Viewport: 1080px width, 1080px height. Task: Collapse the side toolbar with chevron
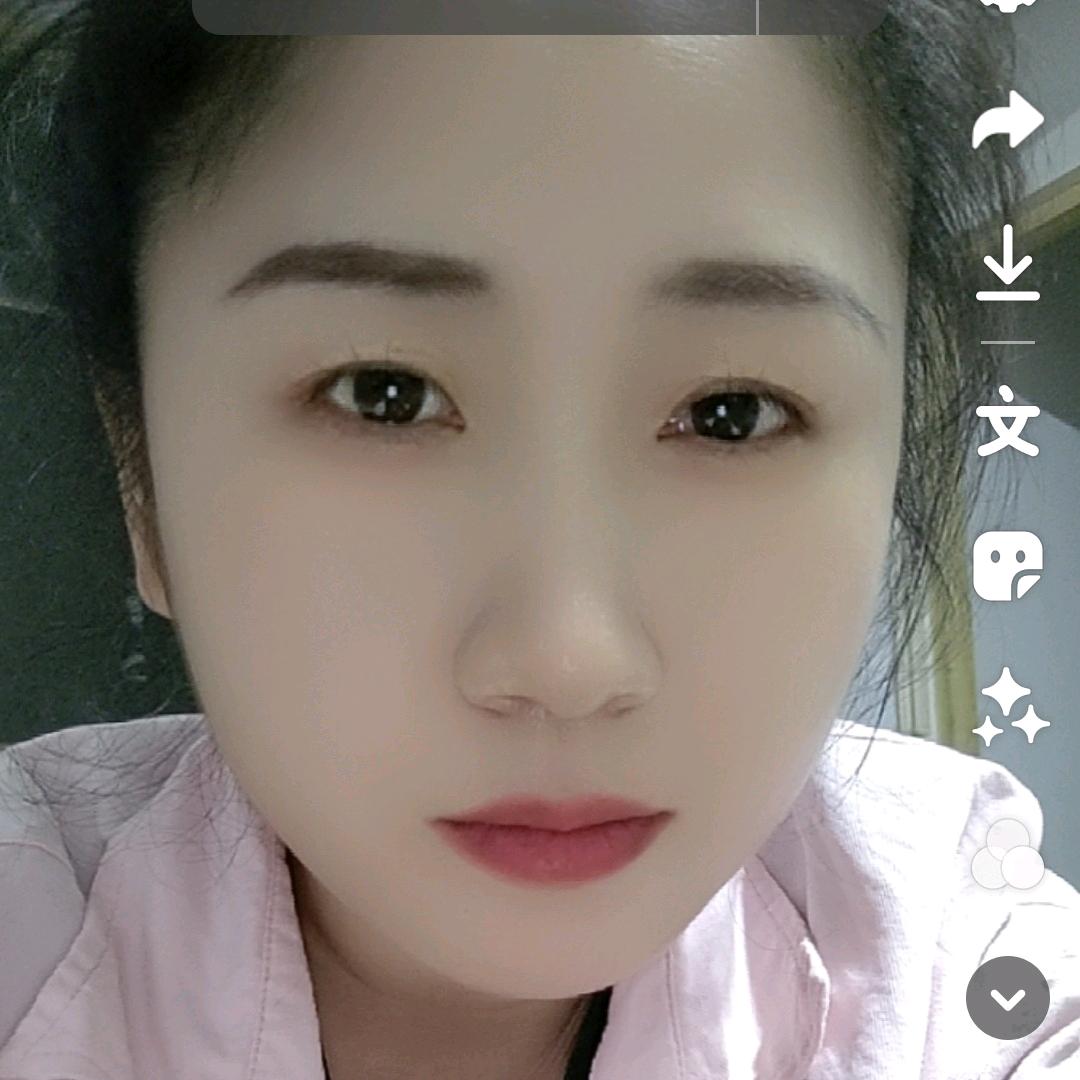[x=1007, y=998]
